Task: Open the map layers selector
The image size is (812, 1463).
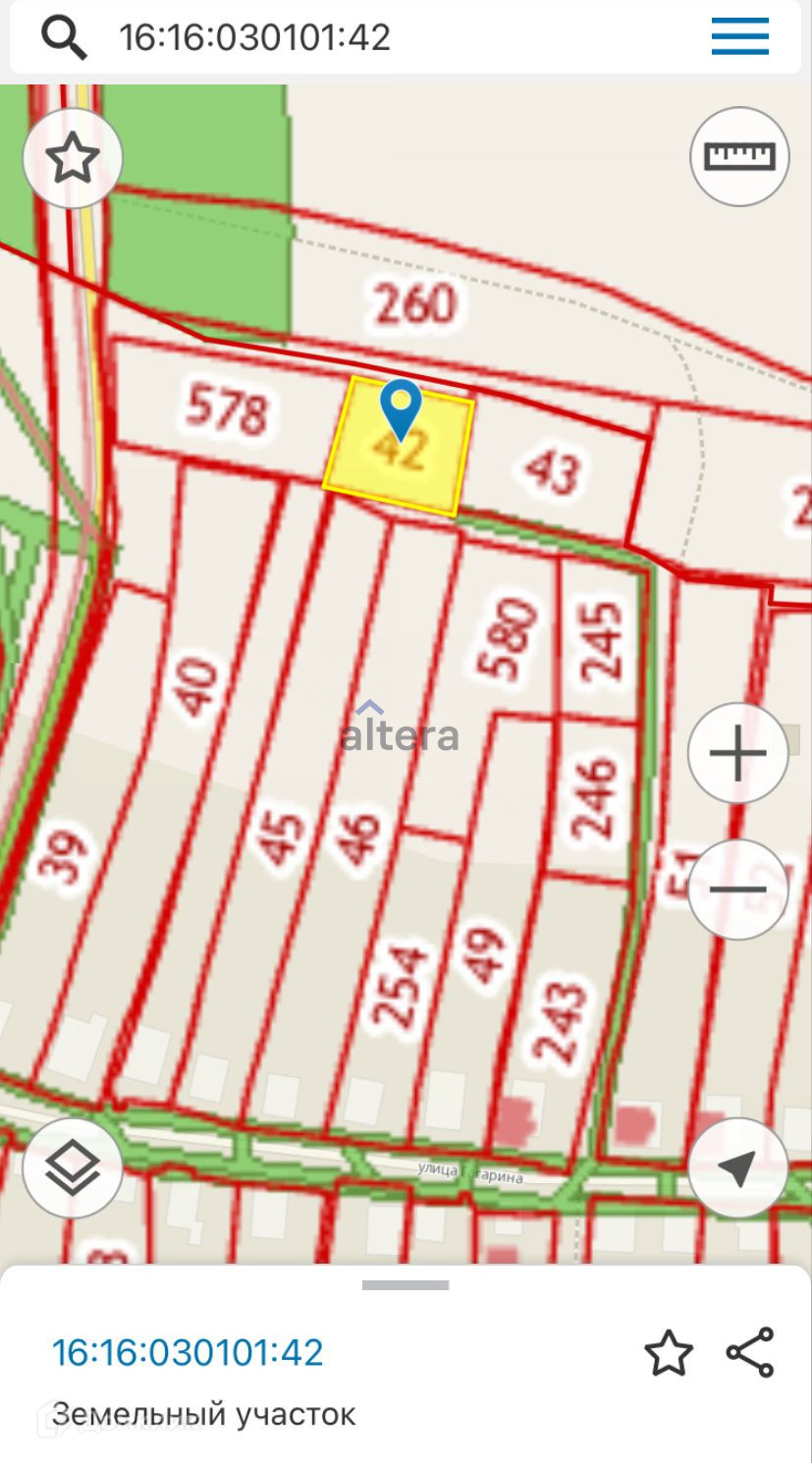Action: pyautogui.click(x=73, y=1168)
